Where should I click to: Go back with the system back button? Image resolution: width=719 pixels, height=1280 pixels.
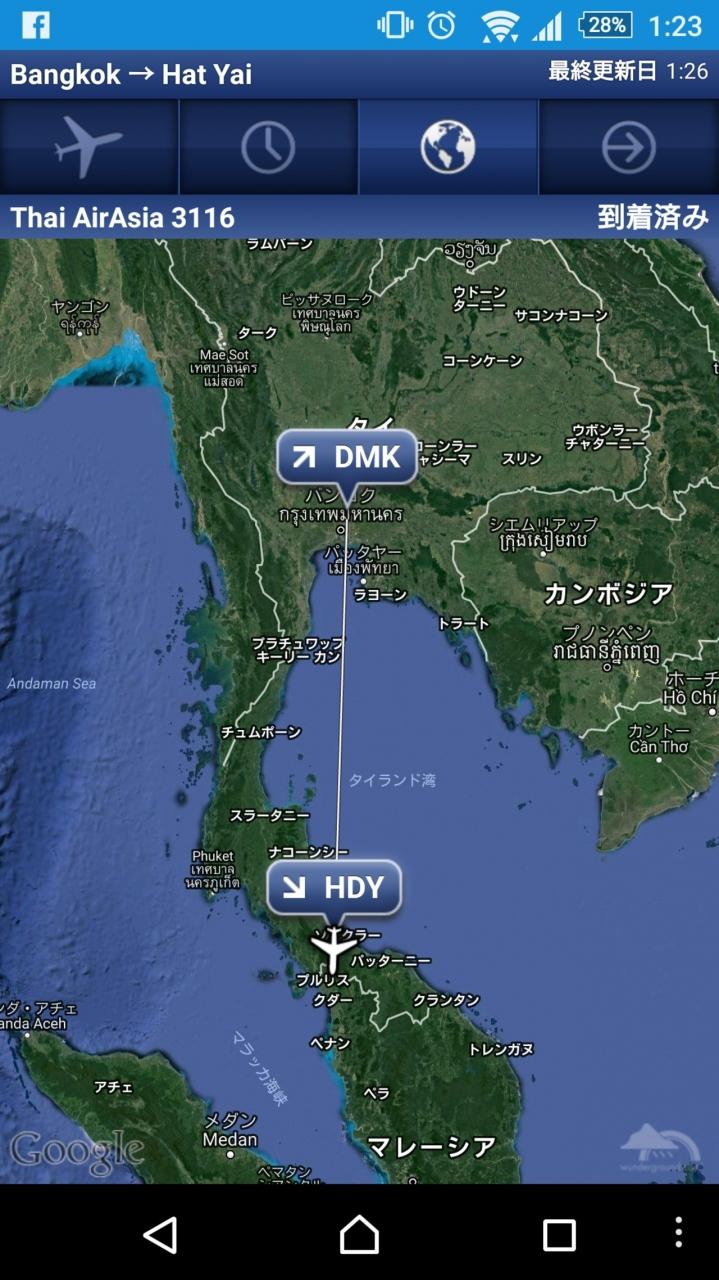[160, 1234]
